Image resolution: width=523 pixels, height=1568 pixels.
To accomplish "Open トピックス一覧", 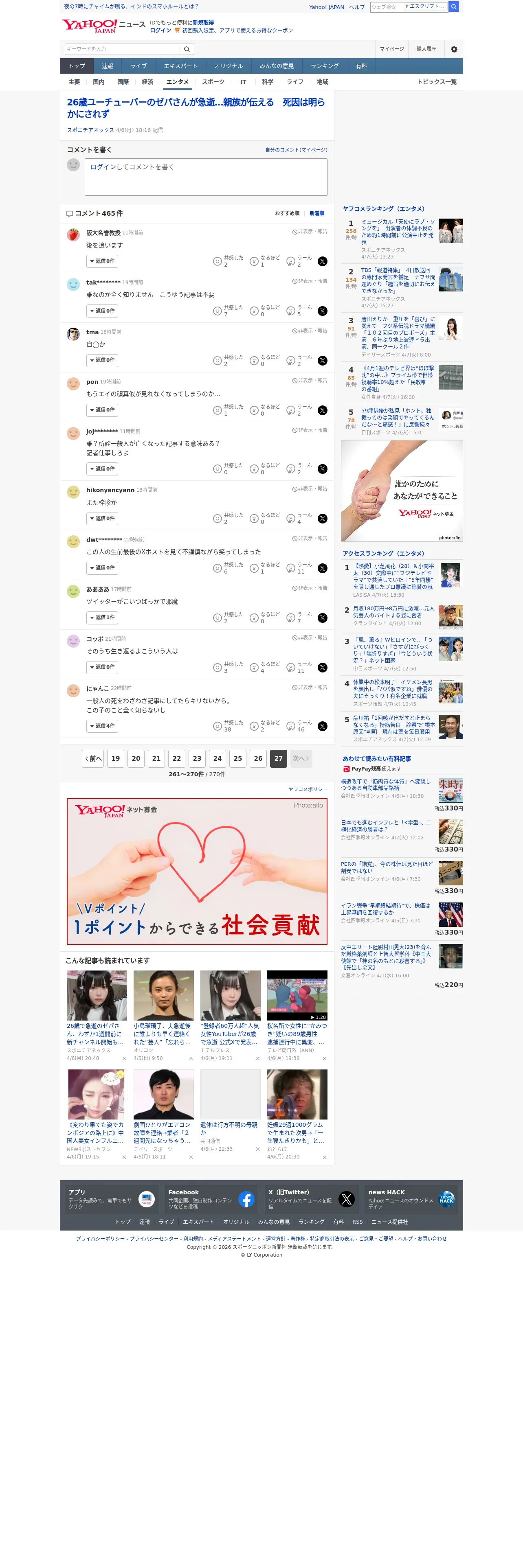I will [x=437, y=82].
